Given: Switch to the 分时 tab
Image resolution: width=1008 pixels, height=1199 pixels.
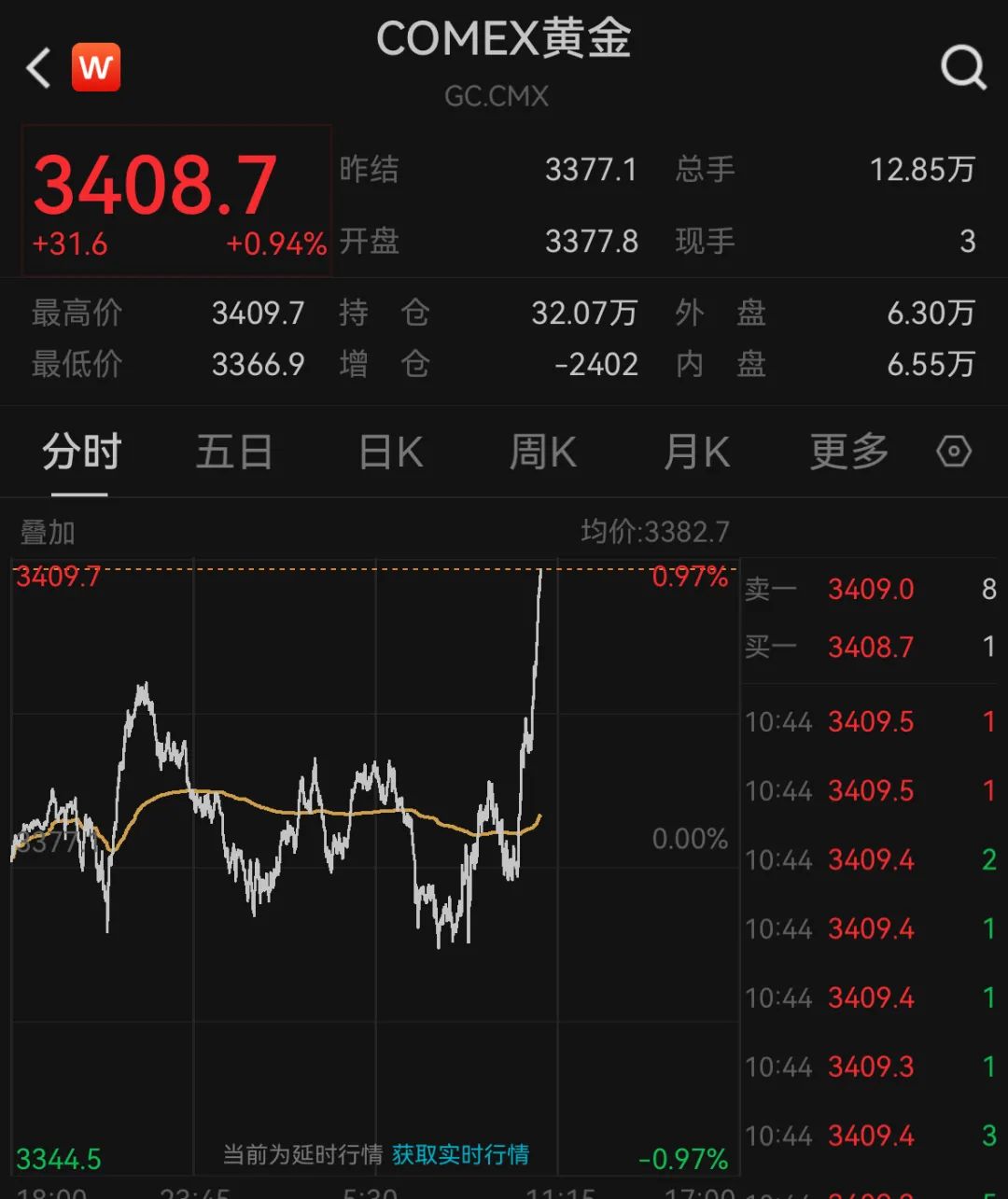Looking at the screenshot, I should point(81,453).
